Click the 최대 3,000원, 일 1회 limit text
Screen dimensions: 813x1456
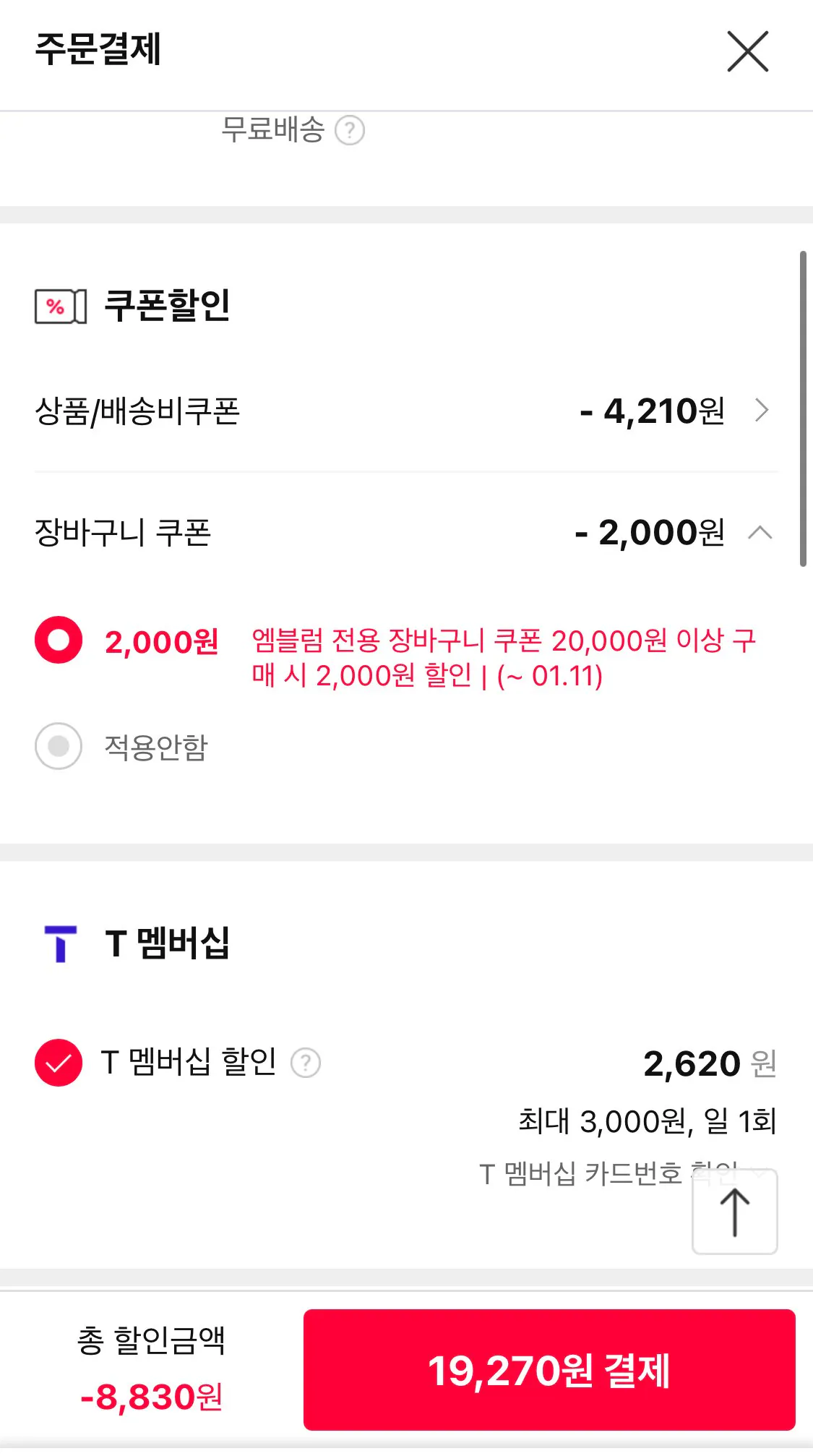[x=645, y=1121]
